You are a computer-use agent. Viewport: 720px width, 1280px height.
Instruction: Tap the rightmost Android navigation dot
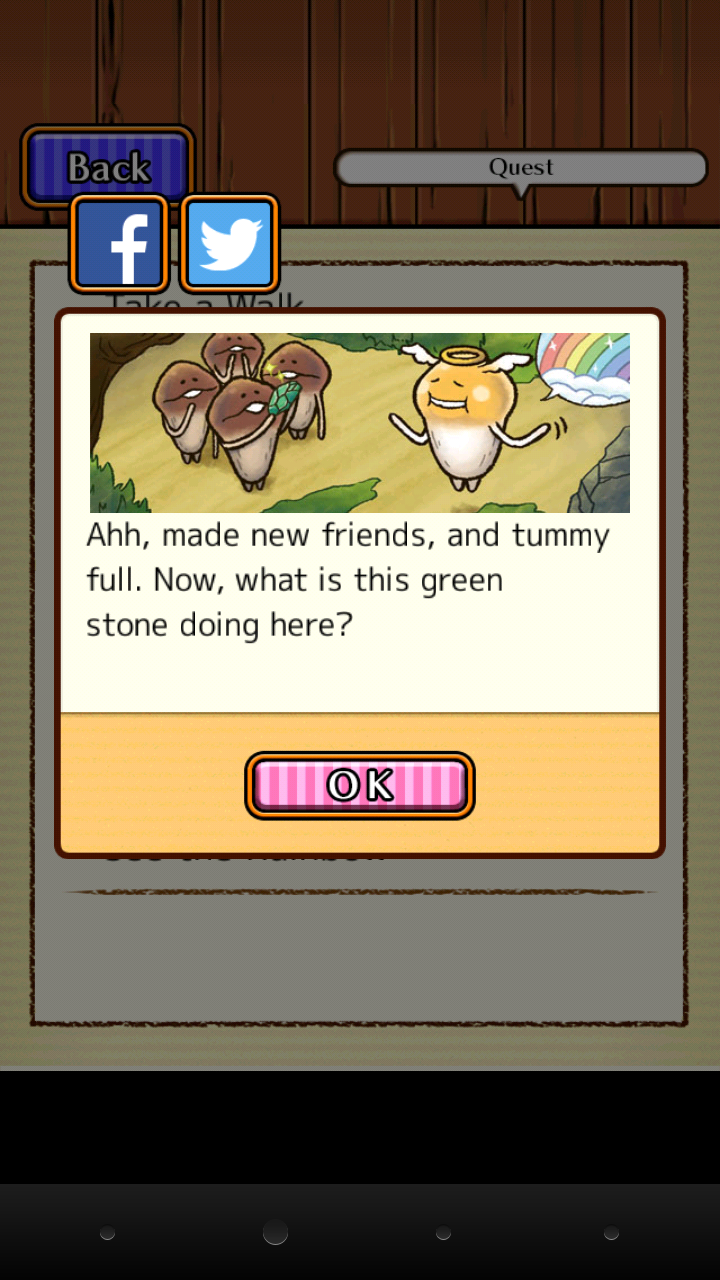click(x=611, y=1234)
